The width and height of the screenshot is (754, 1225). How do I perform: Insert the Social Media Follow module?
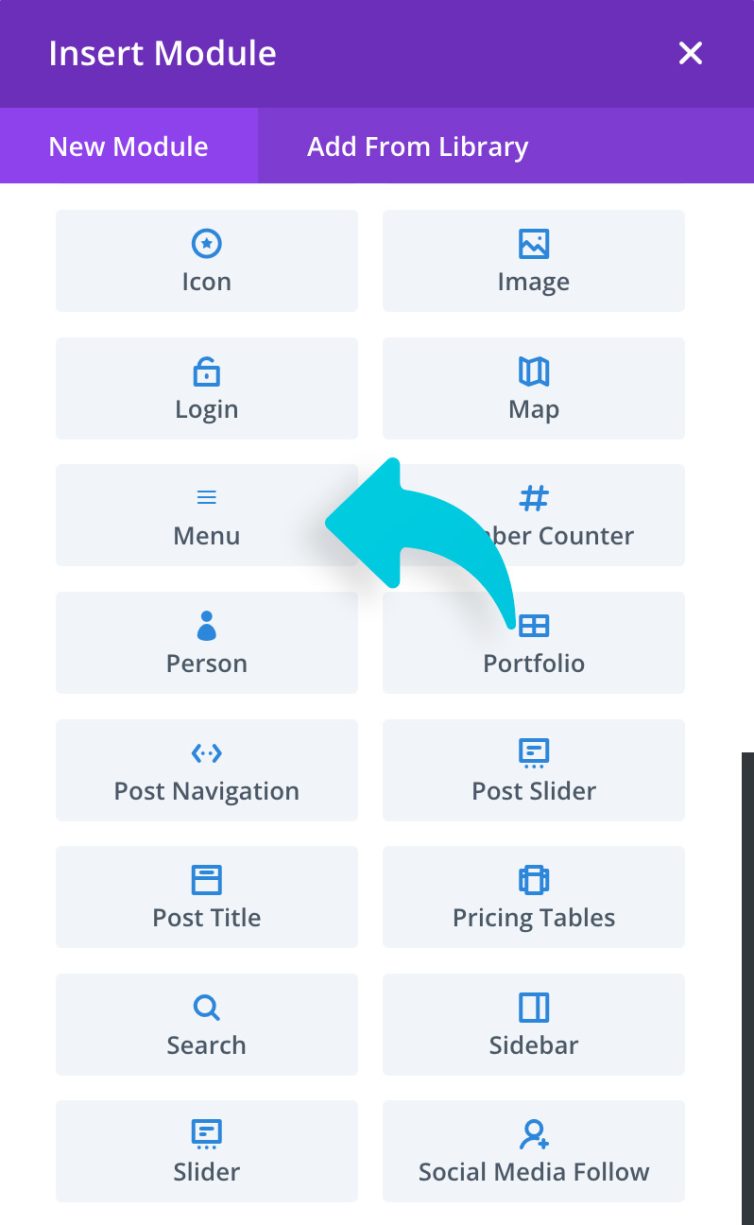coord(533,1151)
